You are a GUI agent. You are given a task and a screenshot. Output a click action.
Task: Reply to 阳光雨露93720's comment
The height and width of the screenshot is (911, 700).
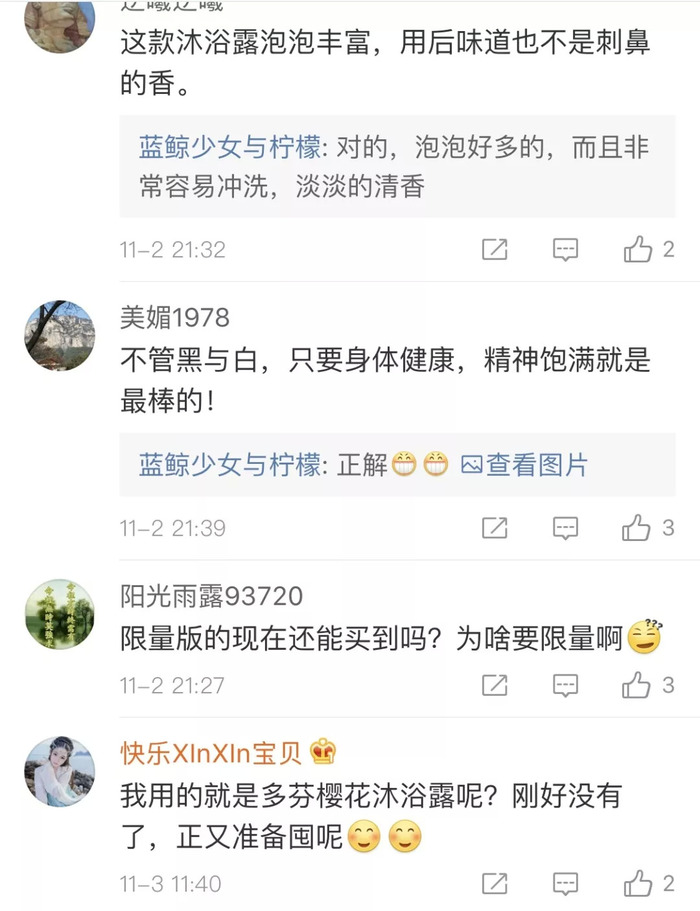(566, 685)
